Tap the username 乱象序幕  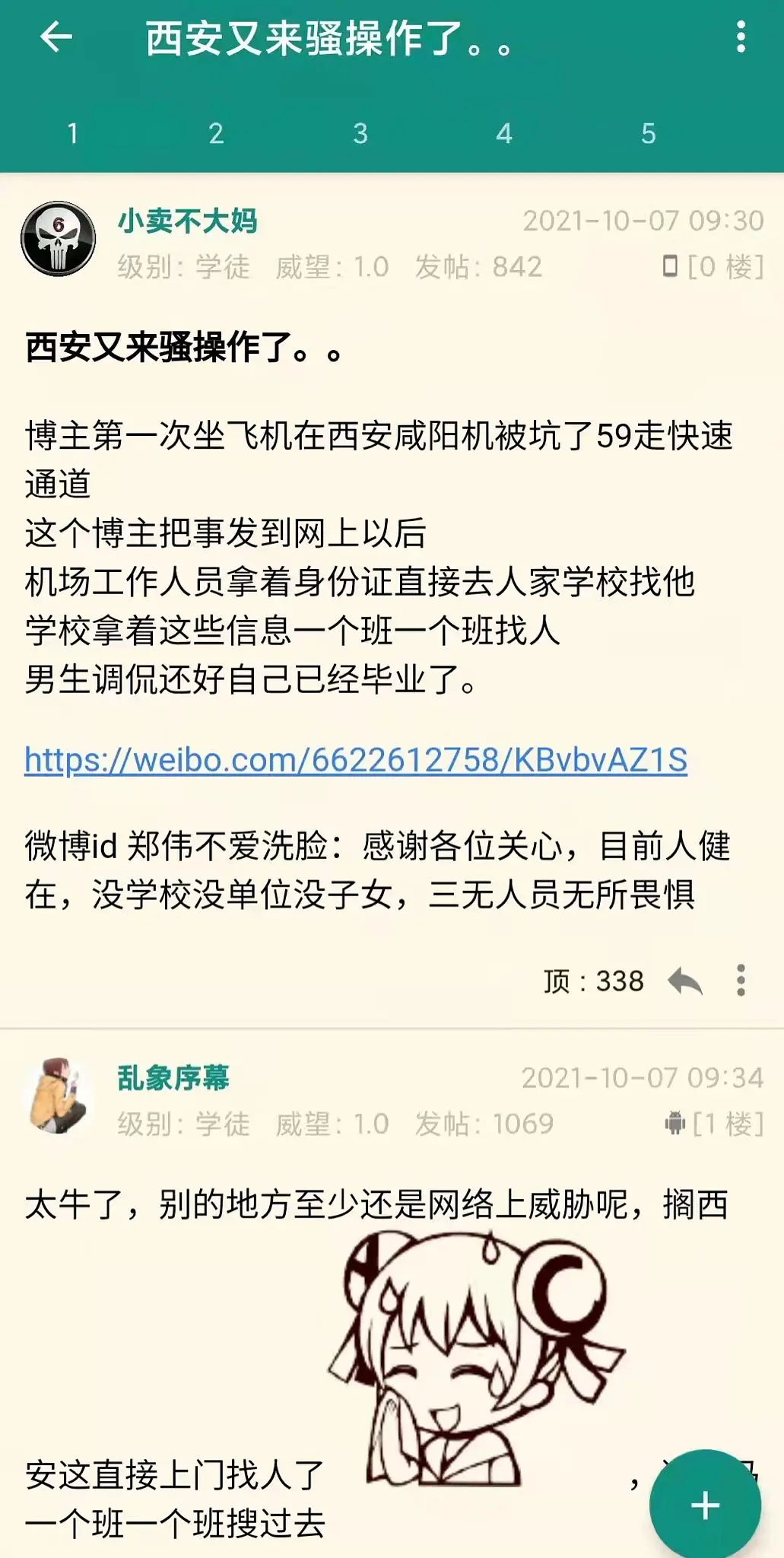coord(173,1078)
